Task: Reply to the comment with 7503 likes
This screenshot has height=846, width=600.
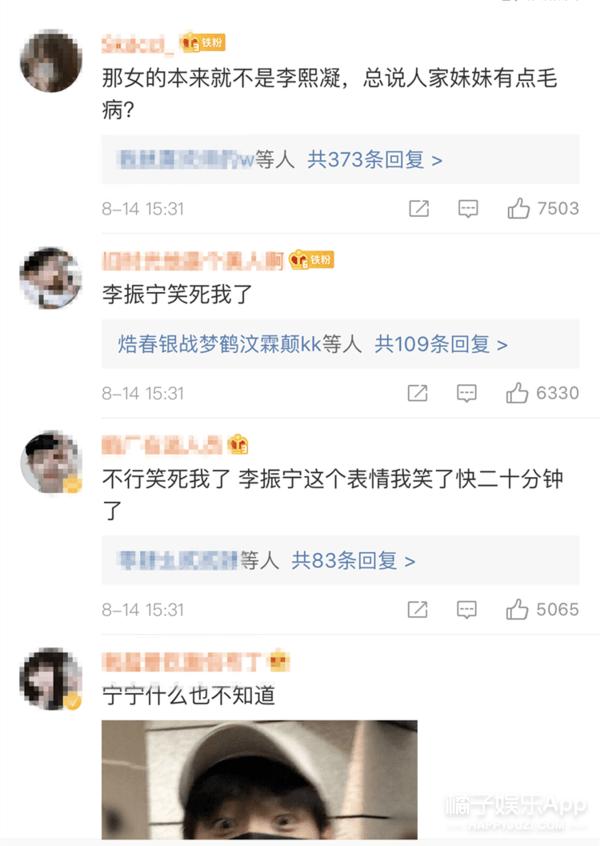Action: (x=467, y=208)
